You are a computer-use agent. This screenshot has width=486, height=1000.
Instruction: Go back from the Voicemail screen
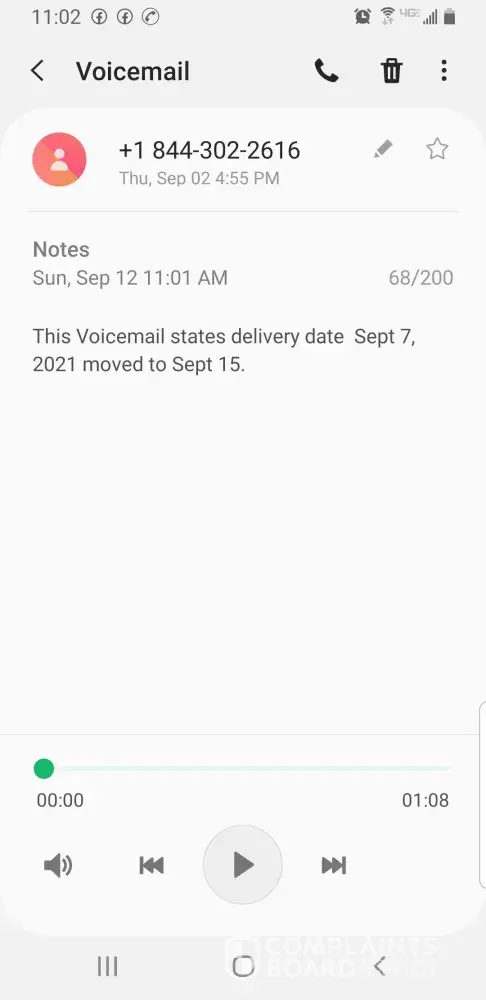point(38,71)
